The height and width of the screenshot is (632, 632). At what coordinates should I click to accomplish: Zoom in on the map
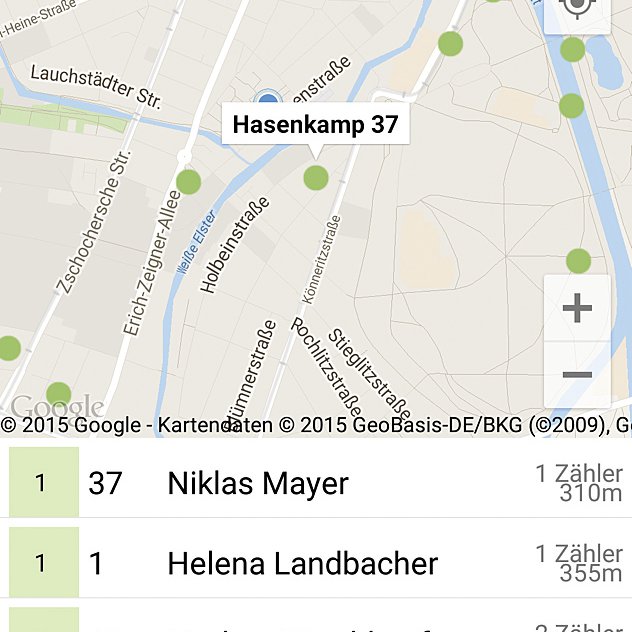(x=577, y=308)
